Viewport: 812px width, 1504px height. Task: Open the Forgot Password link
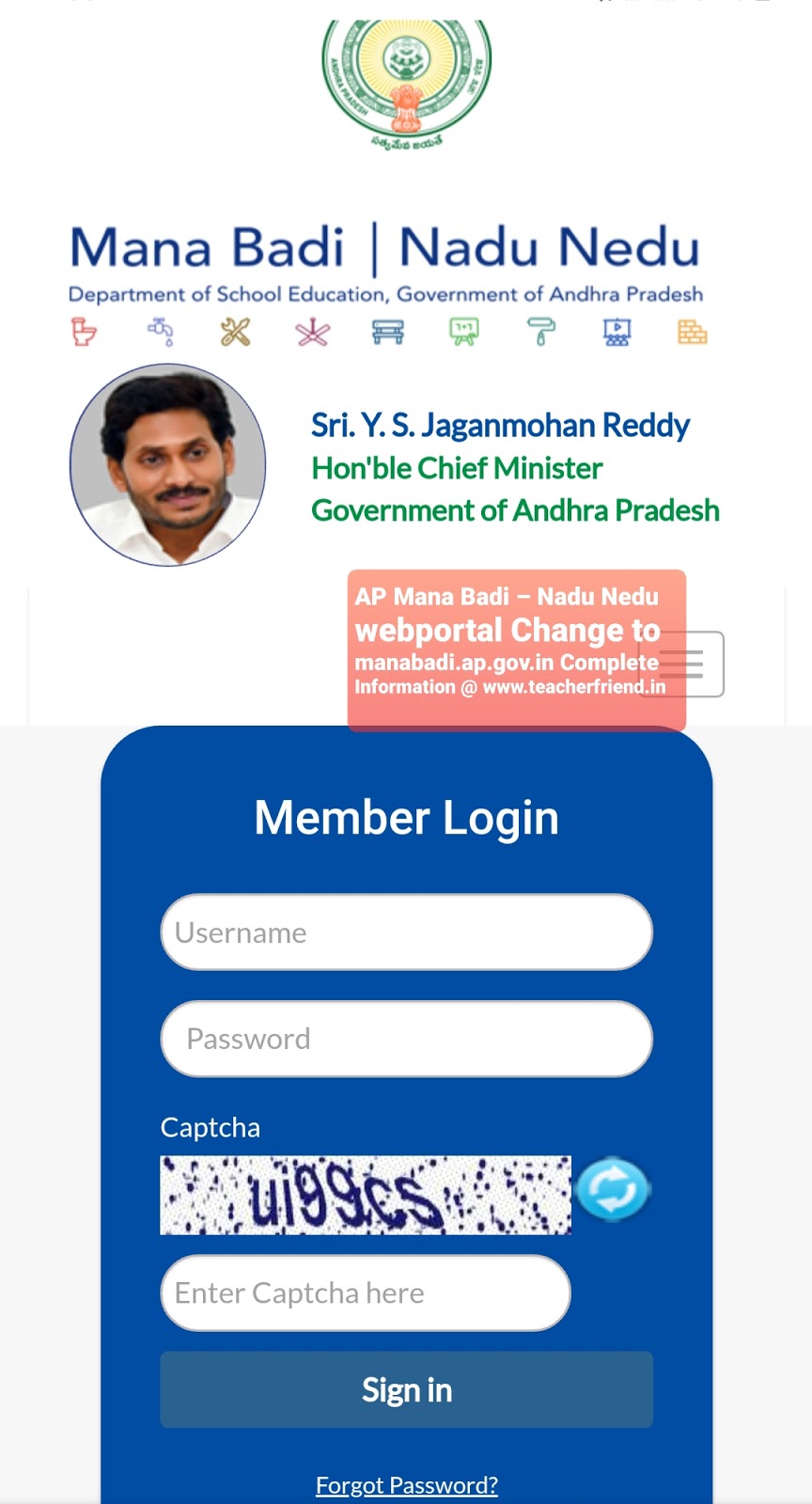(x=406, y=1485)
